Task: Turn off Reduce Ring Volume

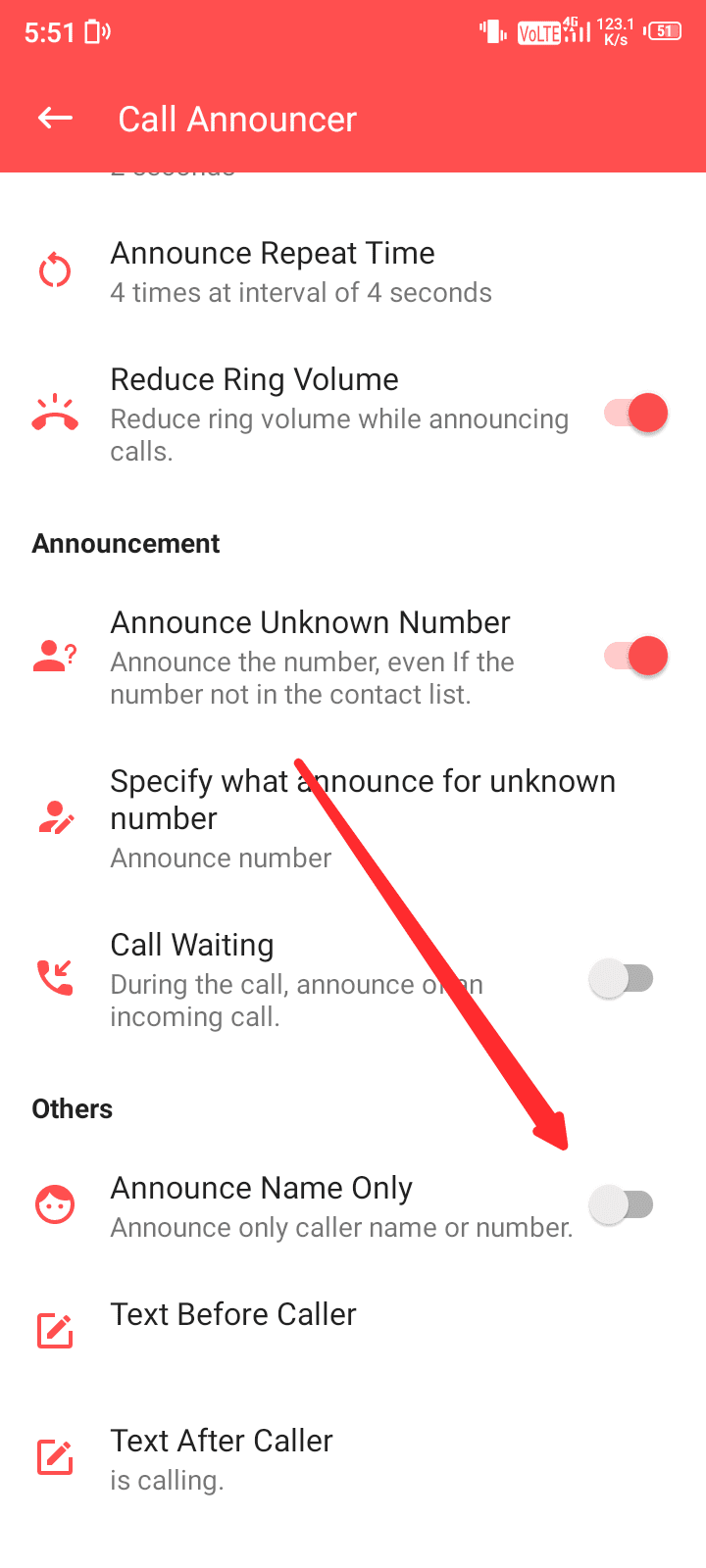Action: click(635, 414)
